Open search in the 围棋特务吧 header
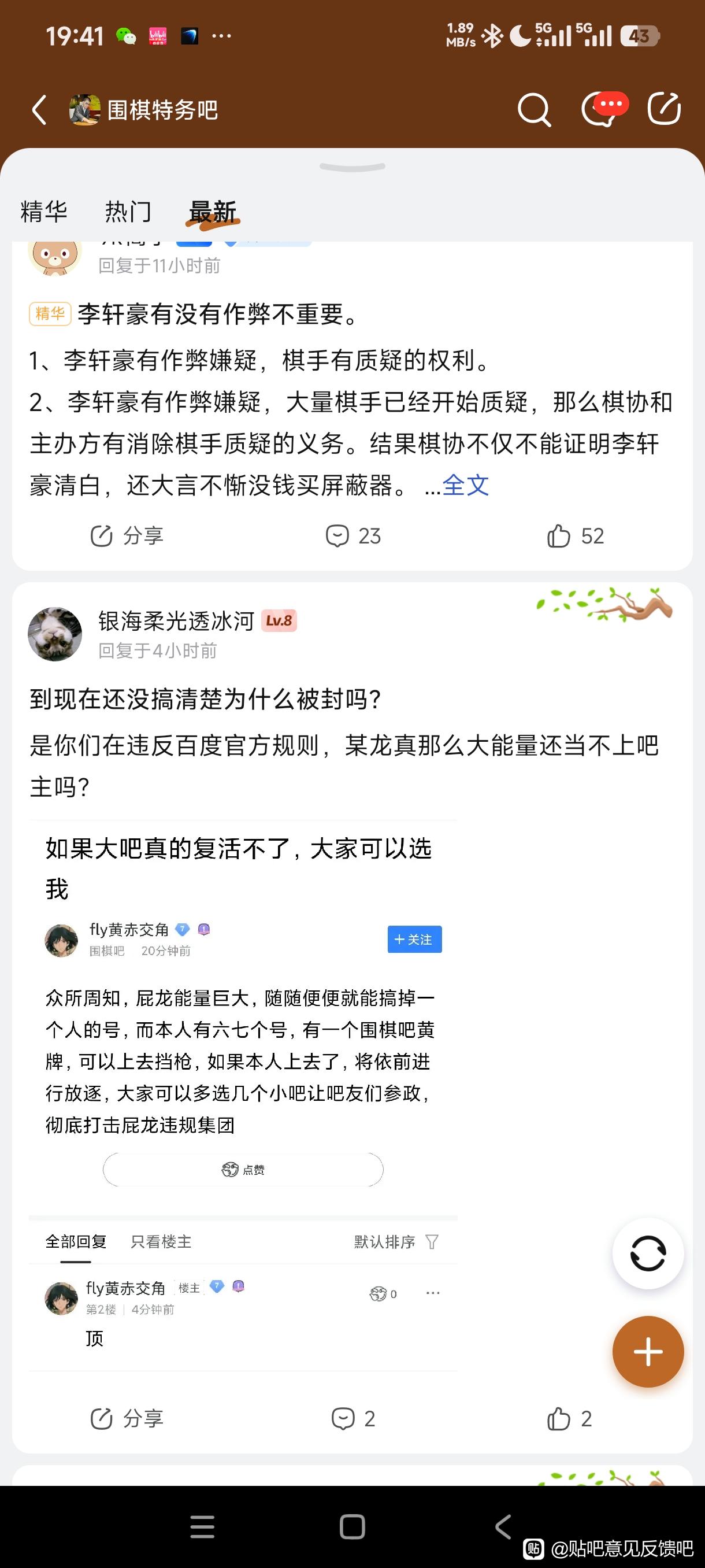This screenshot has width=705, height=1568. coord(534,110)
